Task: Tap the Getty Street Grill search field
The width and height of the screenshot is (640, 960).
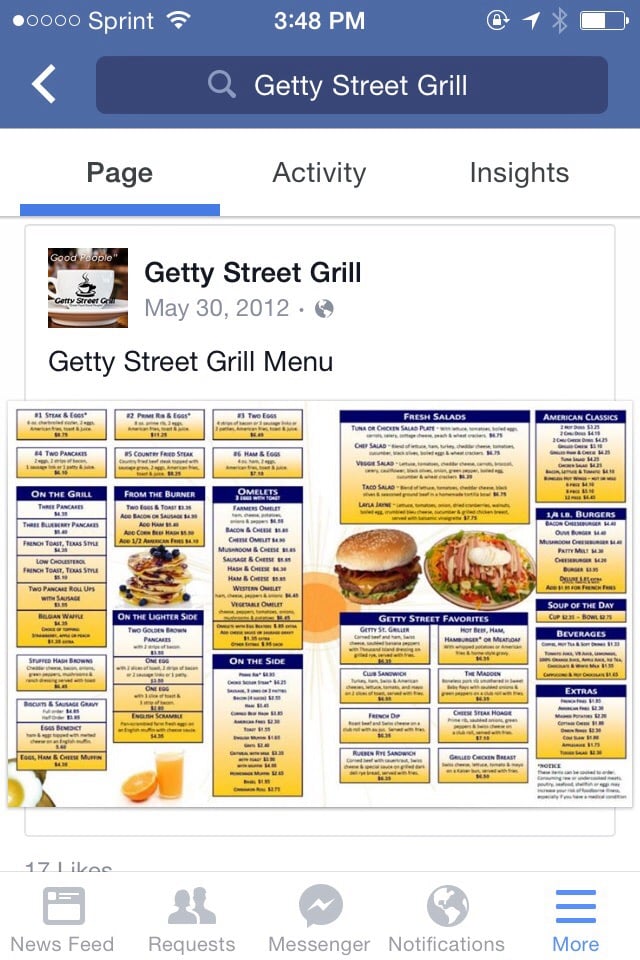Action: (337, 85)
